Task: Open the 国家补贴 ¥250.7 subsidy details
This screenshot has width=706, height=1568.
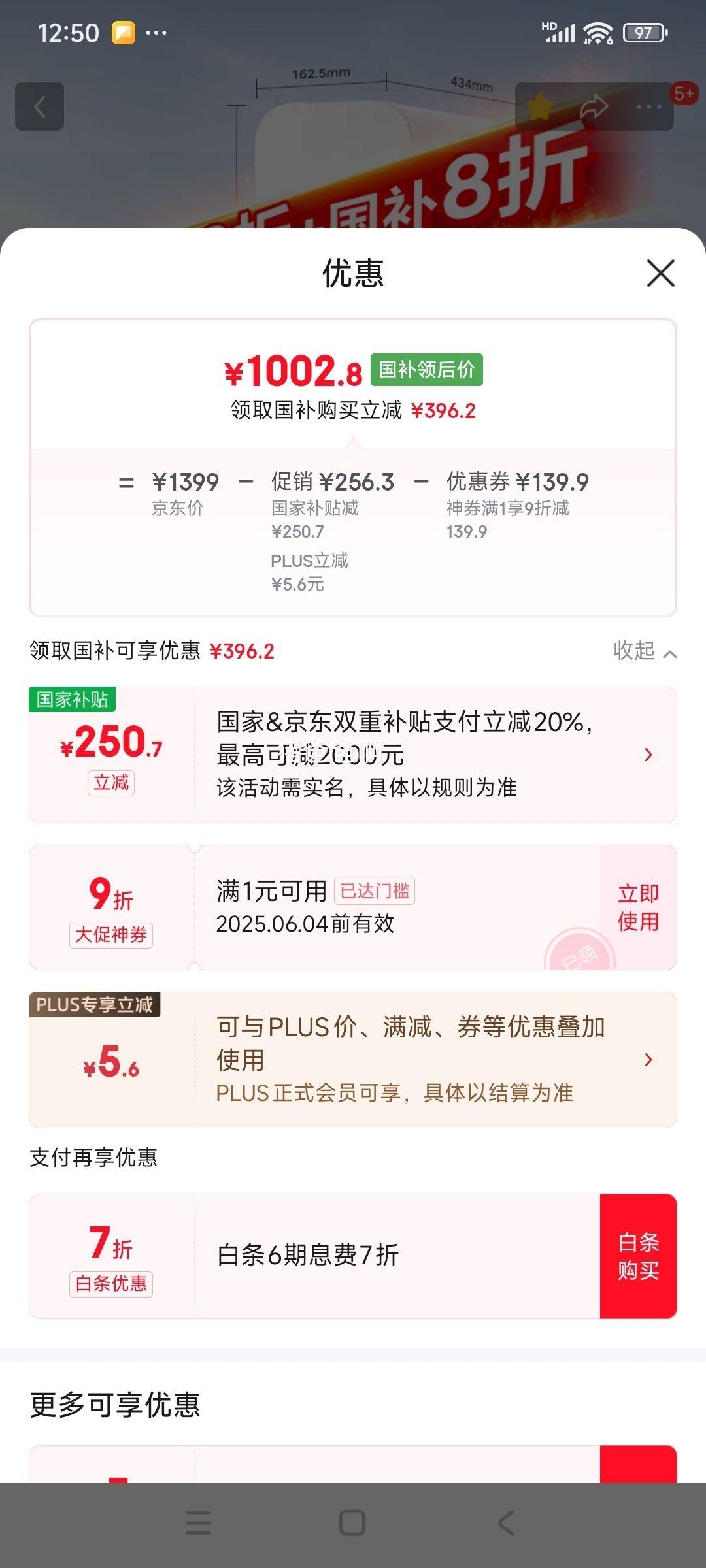Action: [353, 755]
